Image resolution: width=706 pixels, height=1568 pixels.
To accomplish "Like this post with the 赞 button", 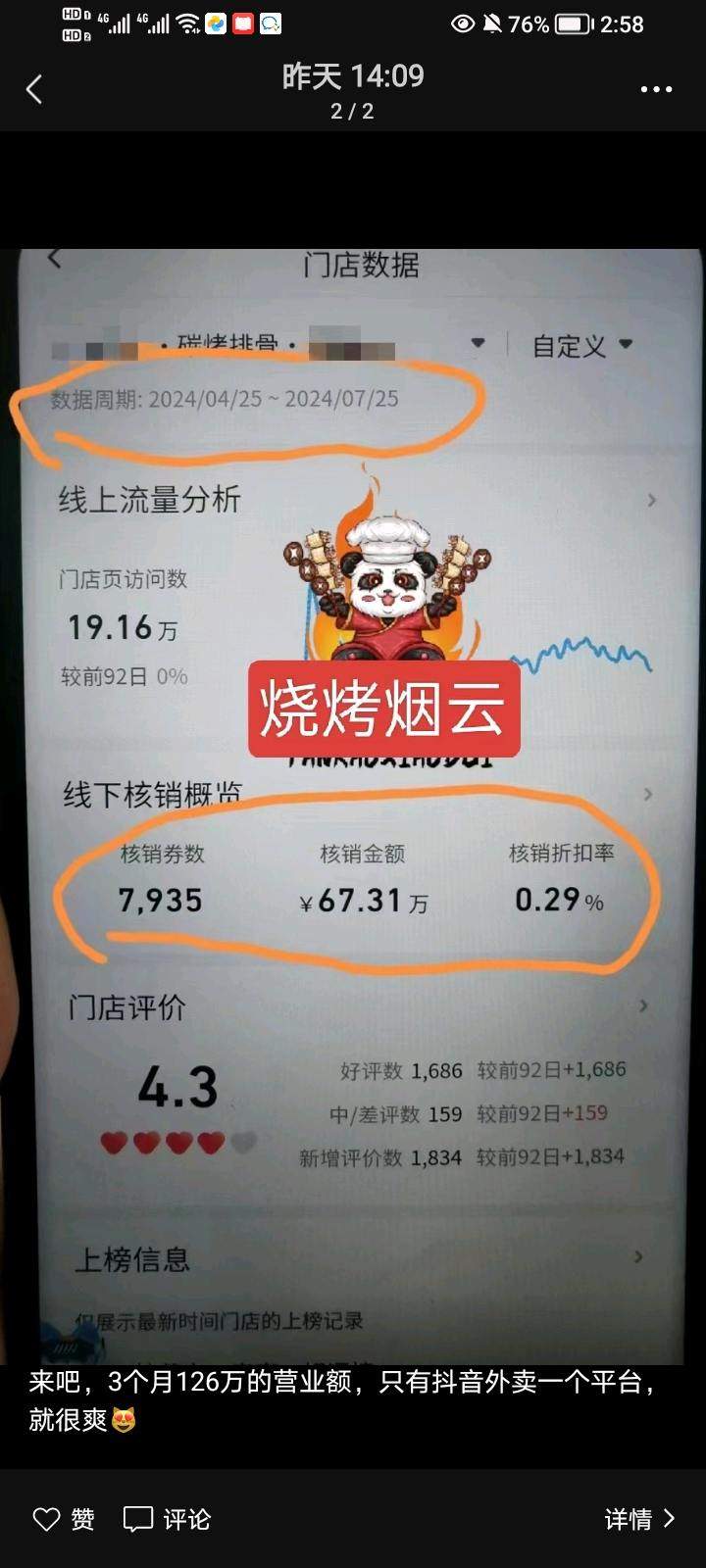I will pyautogui.click(x=64, y=1519).
